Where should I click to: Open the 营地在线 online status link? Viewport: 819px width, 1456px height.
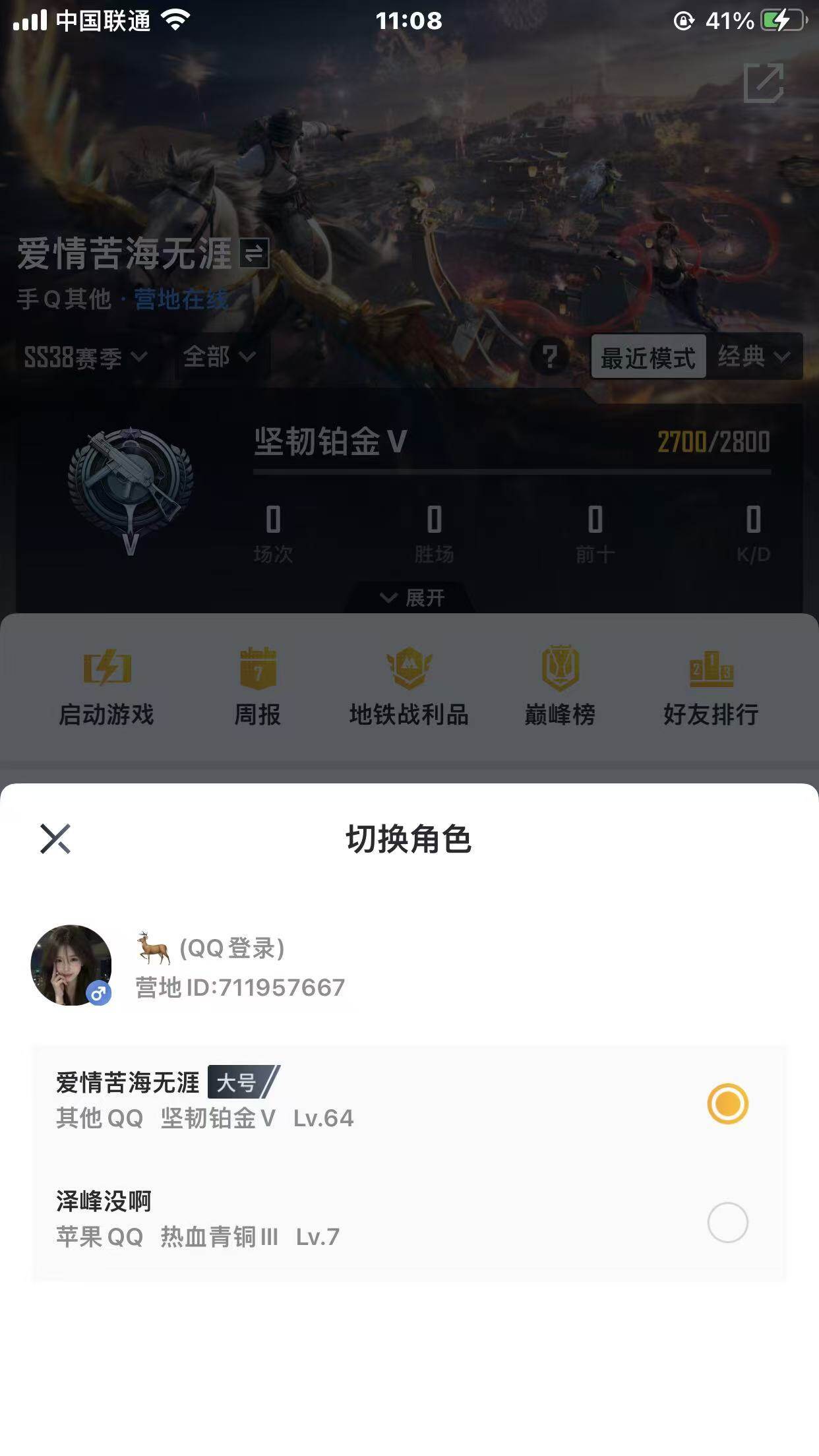tap(181, 300)
